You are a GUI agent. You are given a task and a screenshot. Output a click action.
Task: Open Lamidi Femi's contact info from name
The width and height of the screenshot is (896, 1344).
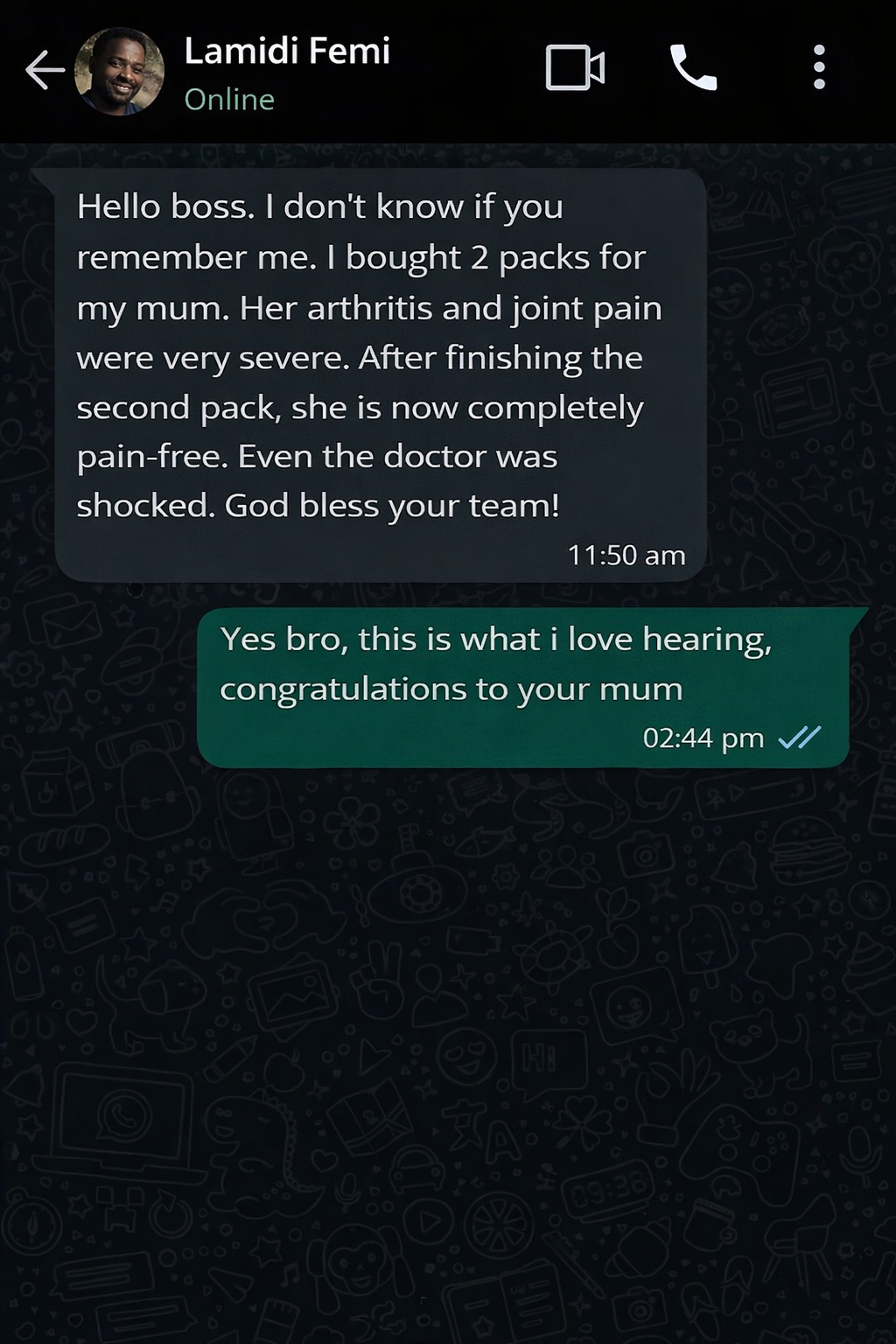click(x=287, y=52)
